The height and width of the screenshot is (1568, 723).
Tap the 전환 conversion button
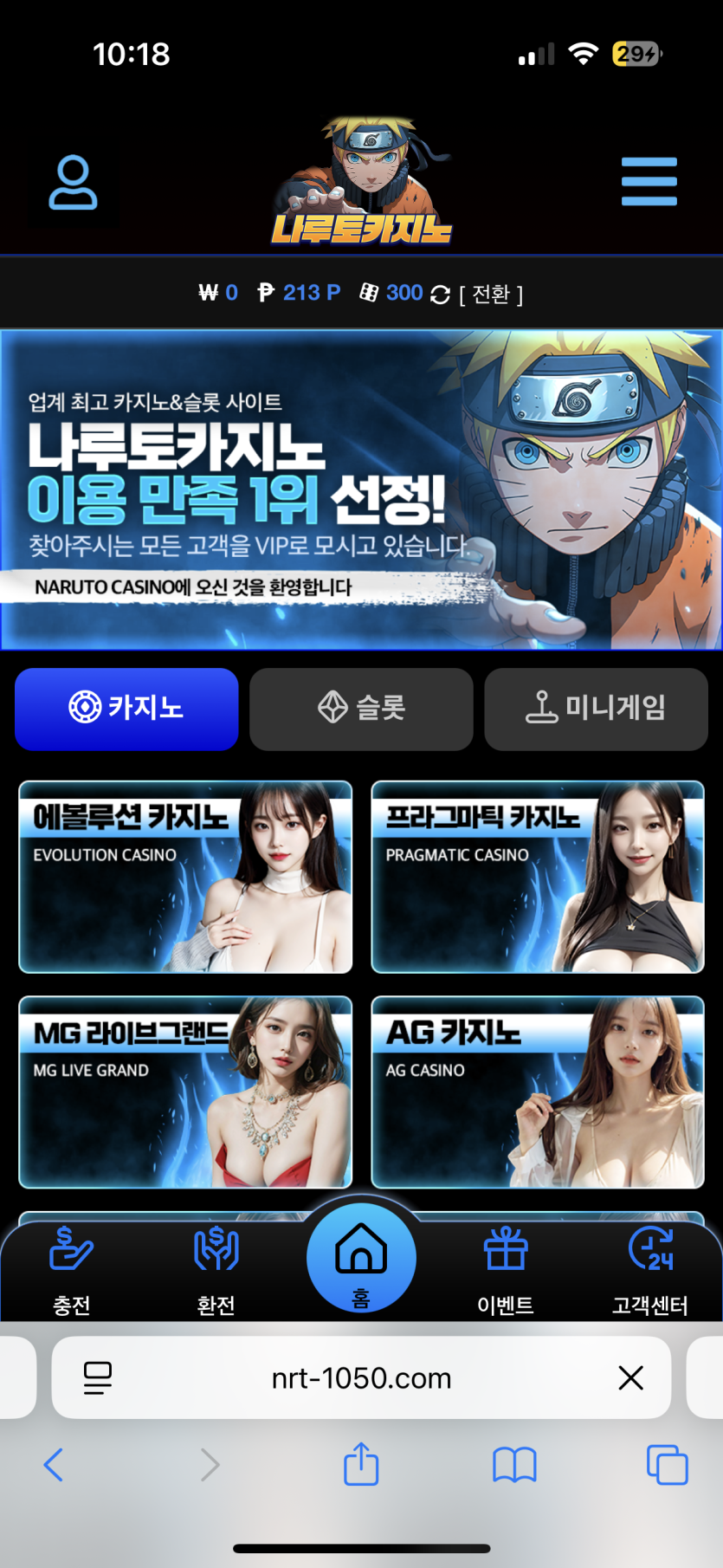491,295
